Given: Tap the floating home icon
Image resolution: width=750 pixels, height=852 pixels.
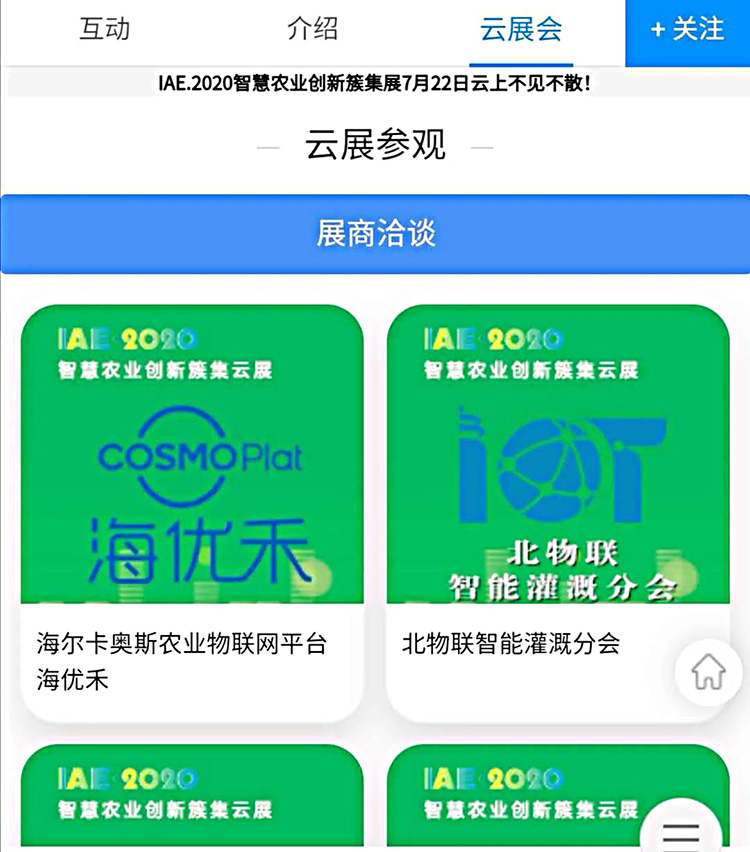Looking at the screenshot, I should tap(708, 673).
